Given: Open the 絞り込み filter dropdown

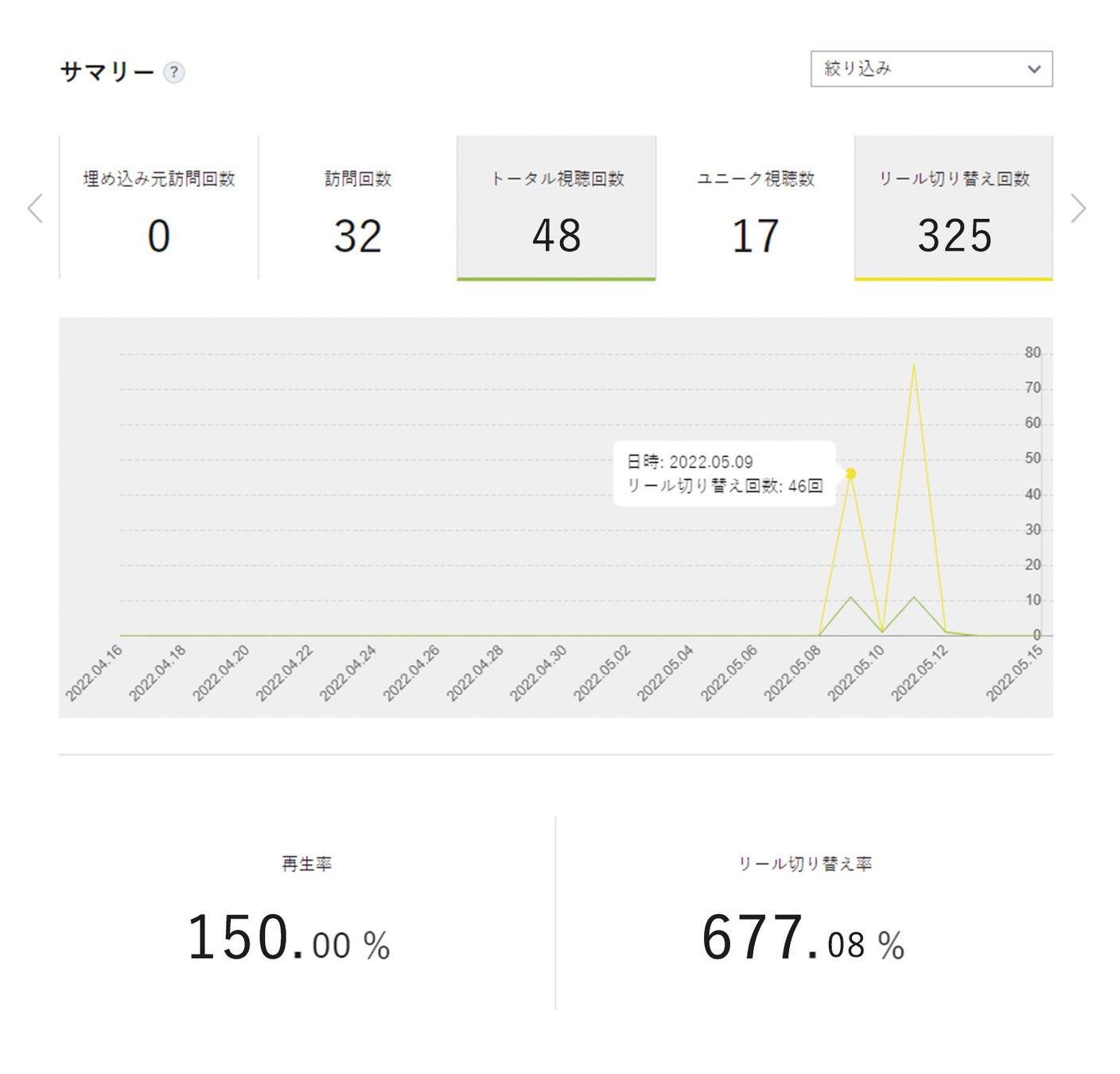Looking at the screenshot, I should coord(931,69).
